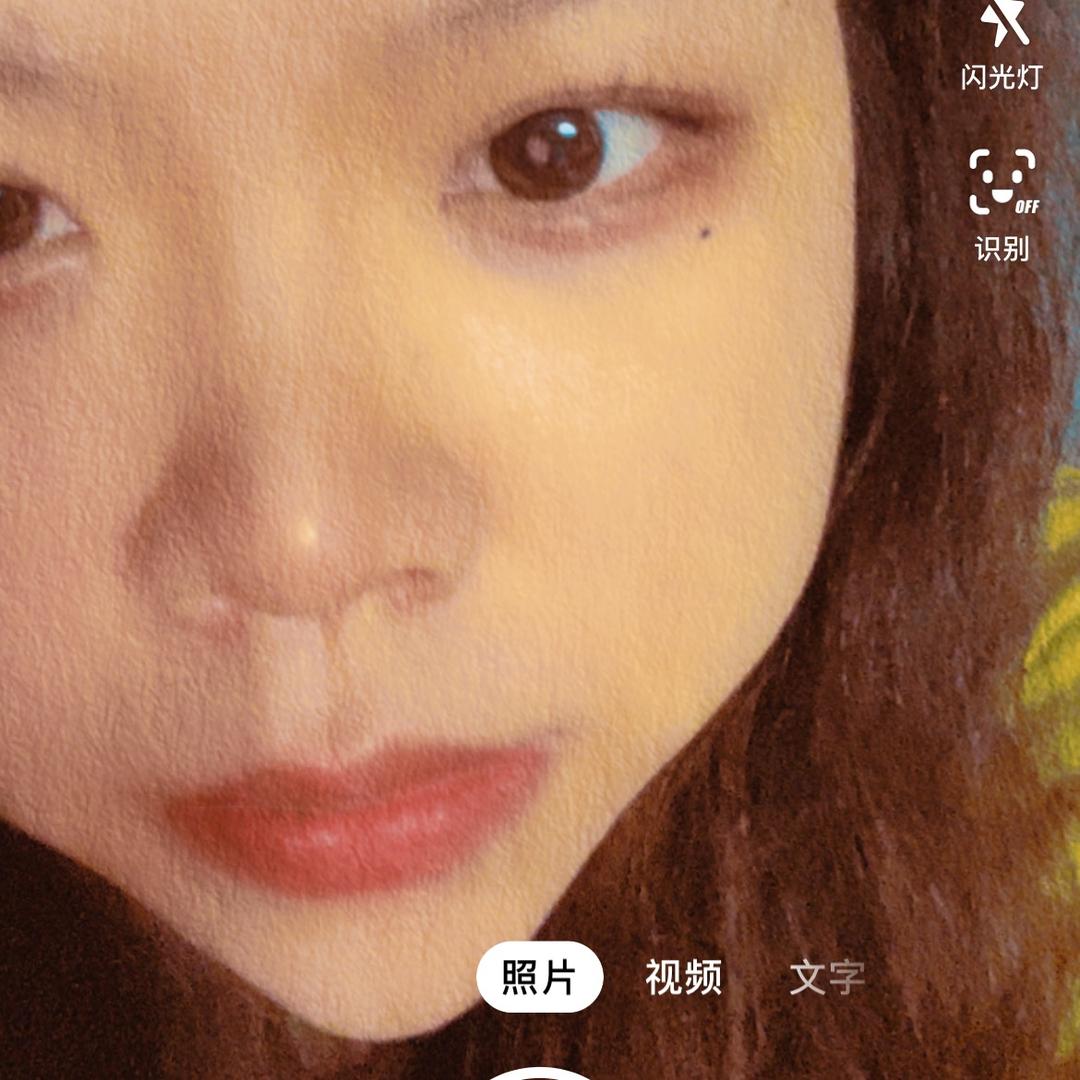Image resolution: width=1080 pixels, height=1080 pixels.
Task: Switch to 视频 video mode
Action: tap(683, 977)
